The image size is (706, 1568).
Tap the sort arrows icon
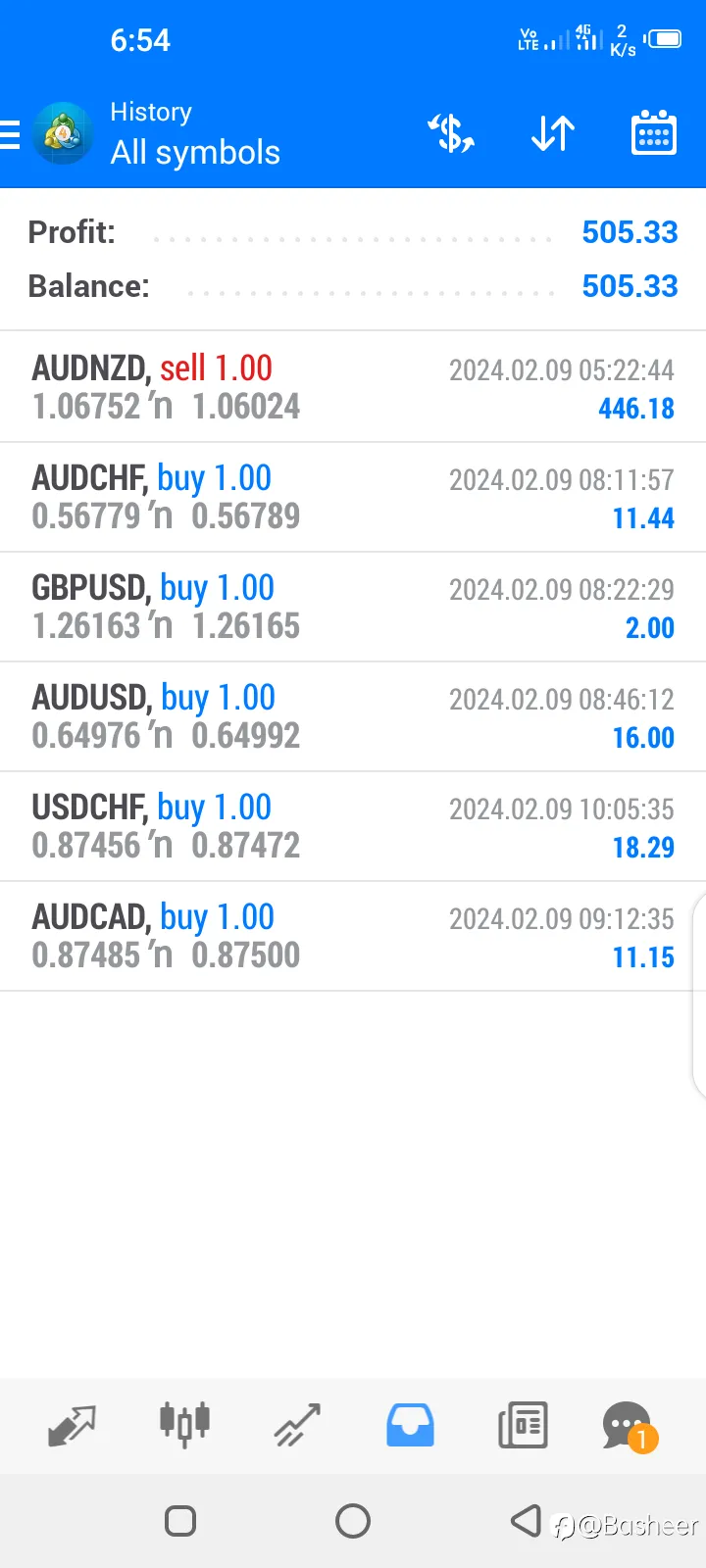553,133
